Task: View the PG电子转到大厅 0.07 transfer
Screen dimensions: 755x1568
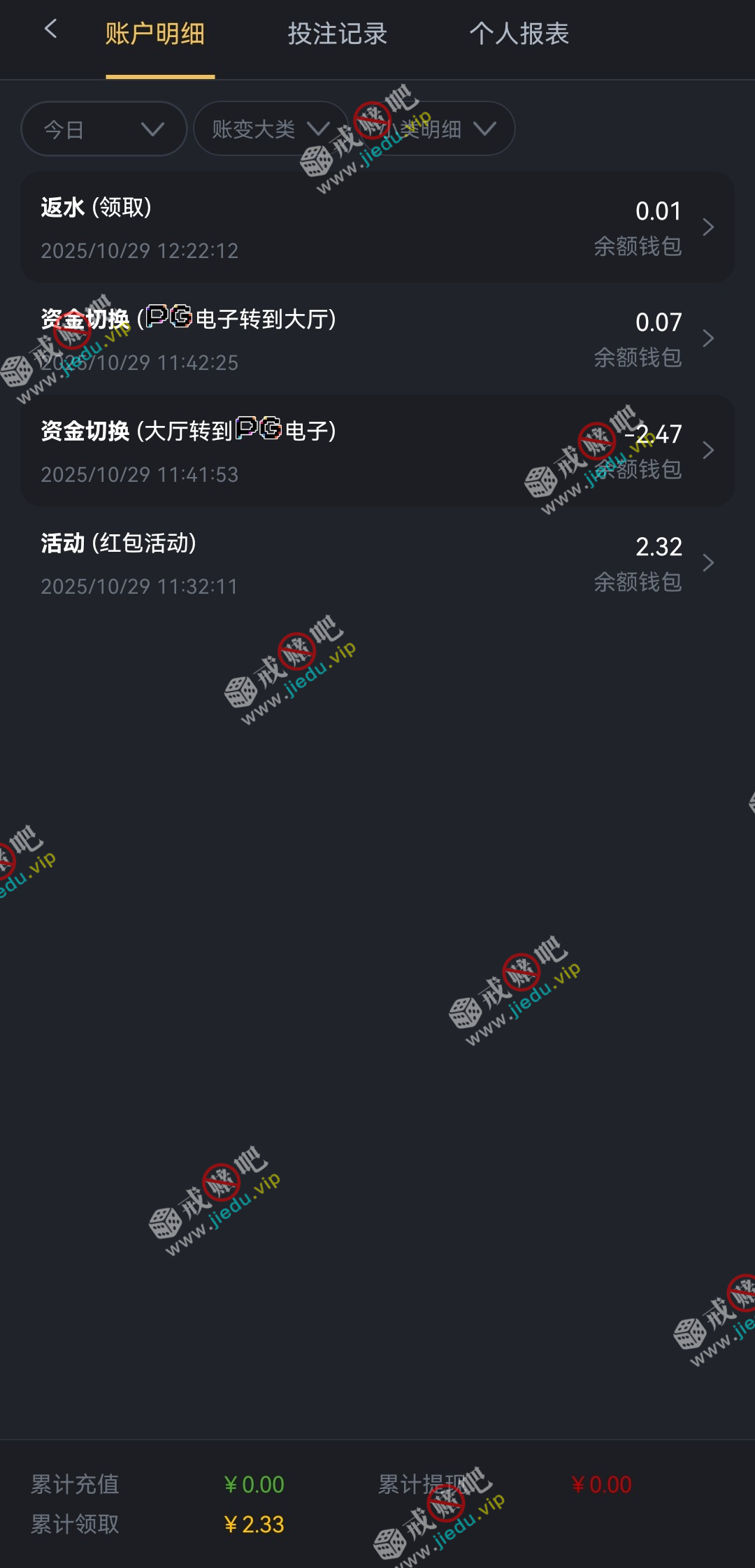Action: pyautogui.click(x=377, y=339)
